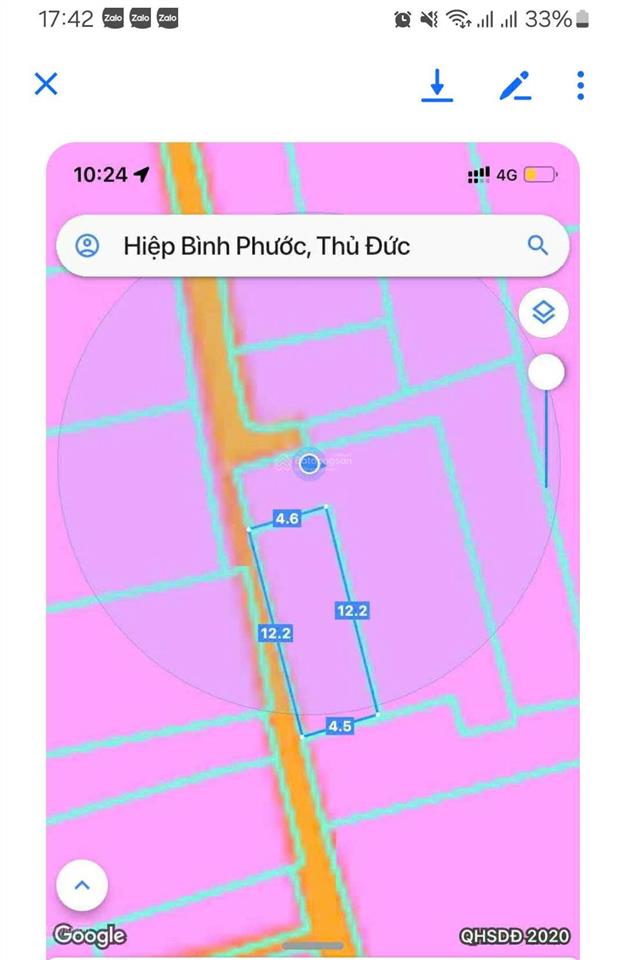Download this image
Viewport: 626px width, 960px height.
tap(437, 86)
